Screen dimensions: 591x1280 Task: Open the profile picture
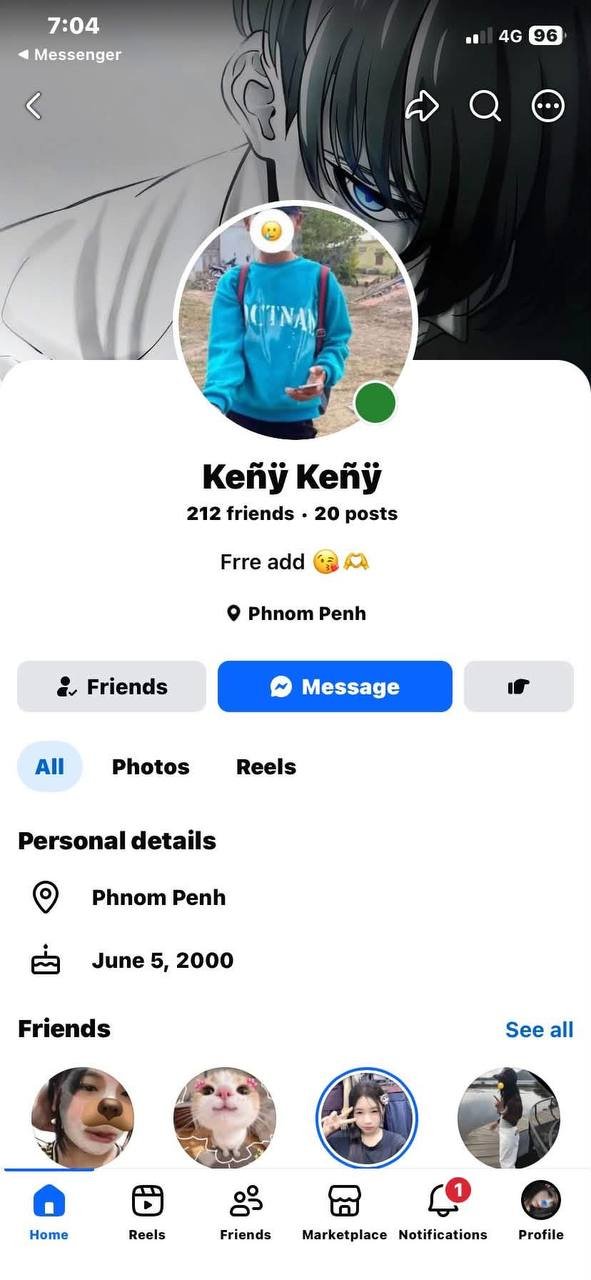coord(295,322)
